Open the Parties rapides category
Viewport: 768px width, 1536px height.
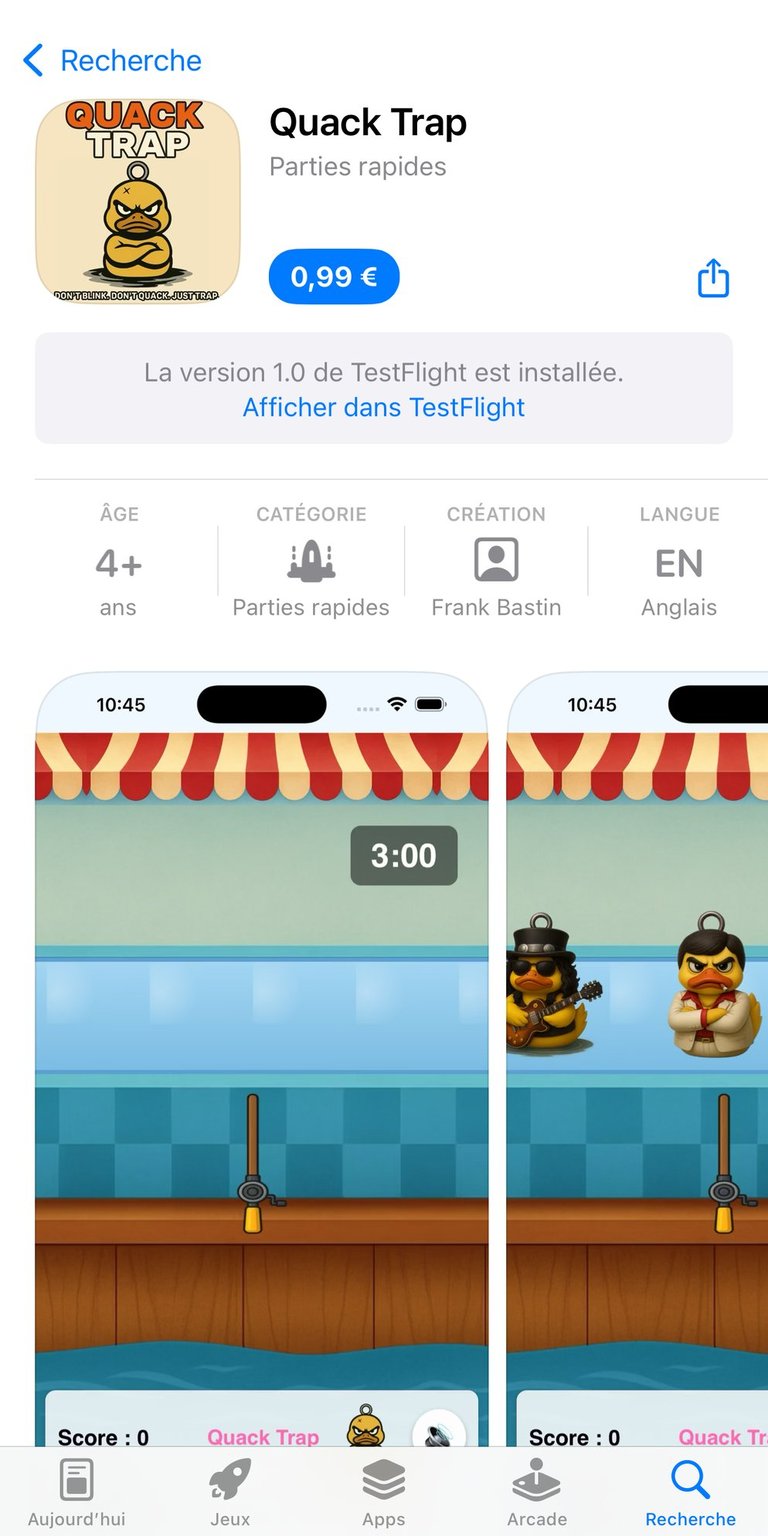tap(311, 562)
